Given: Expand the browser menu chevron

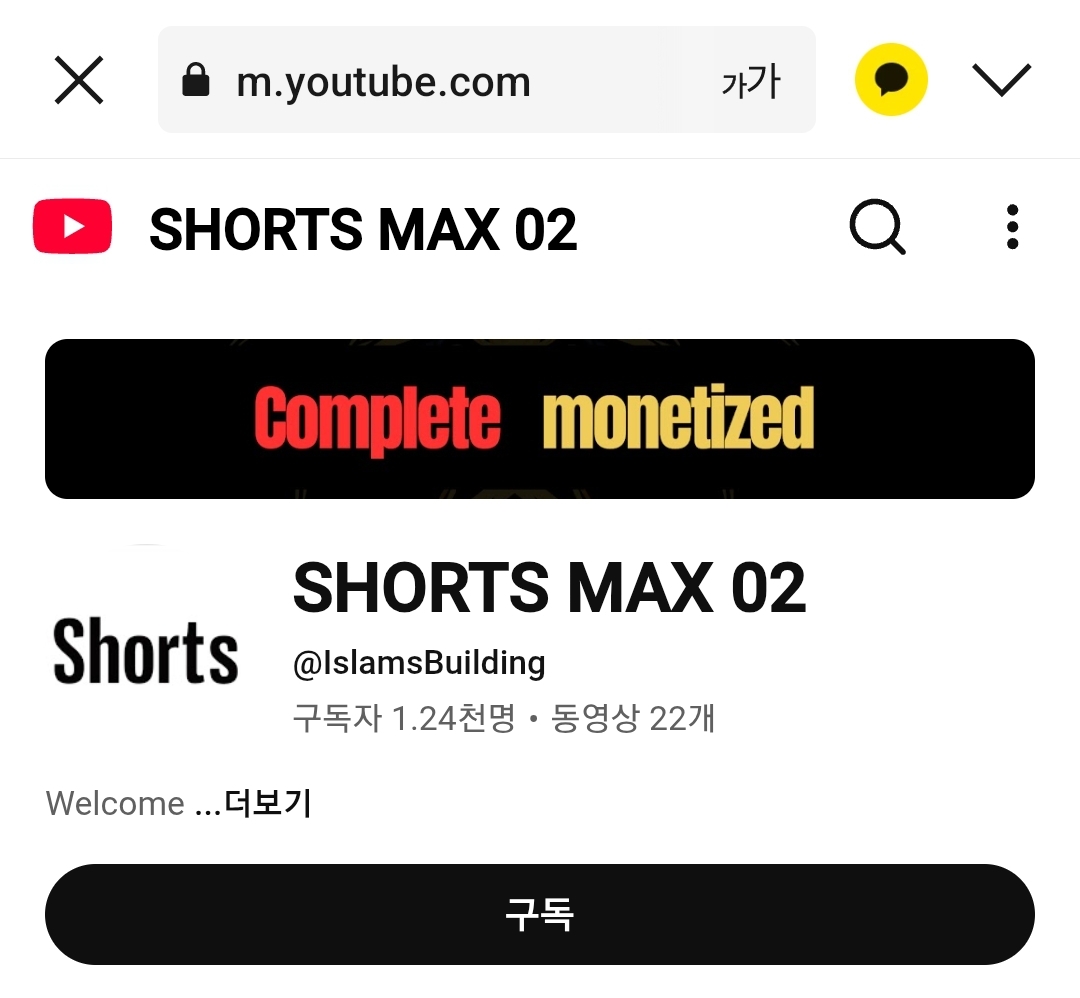Looking at the screenshot, I should coord(1001,80).
